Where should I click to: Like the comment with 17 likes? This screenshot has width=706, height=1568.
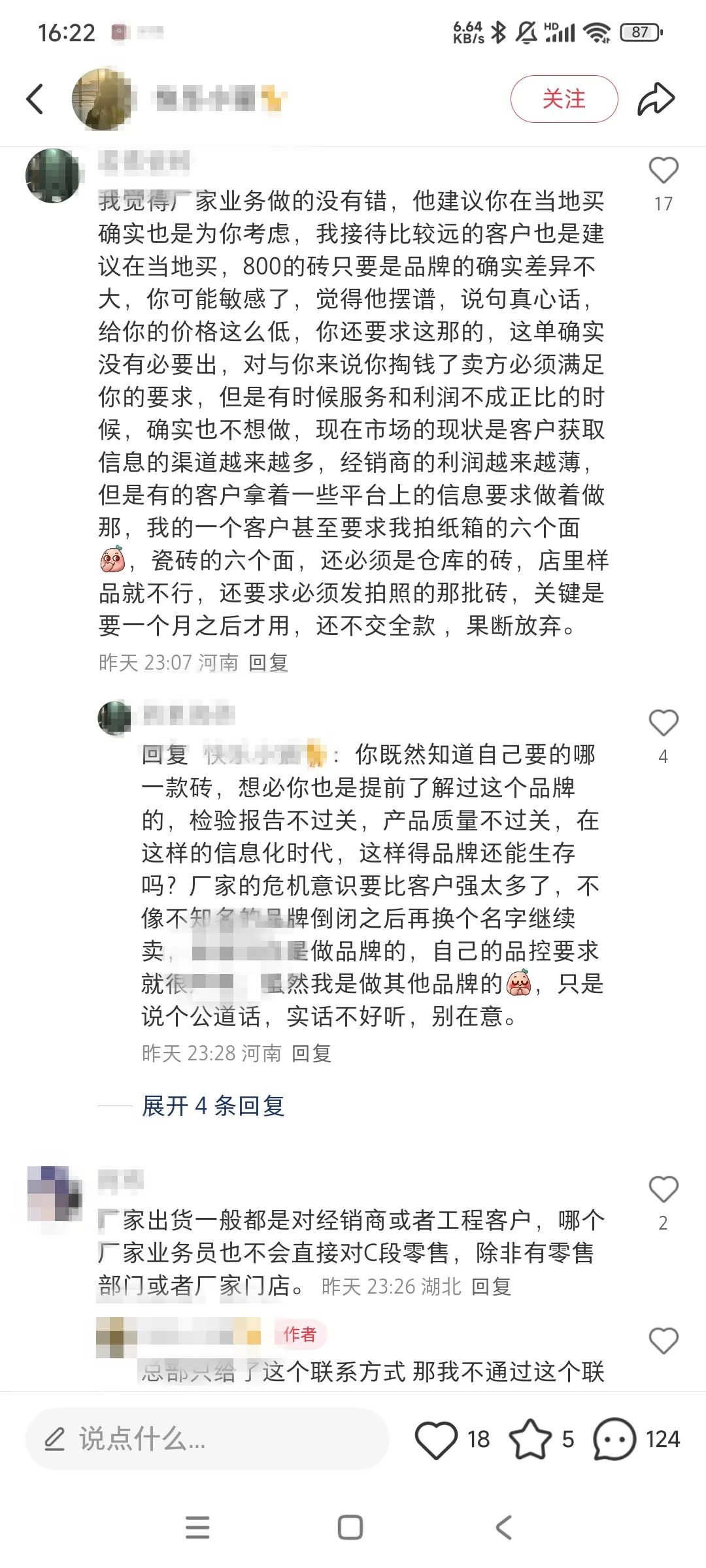(663, 171)
